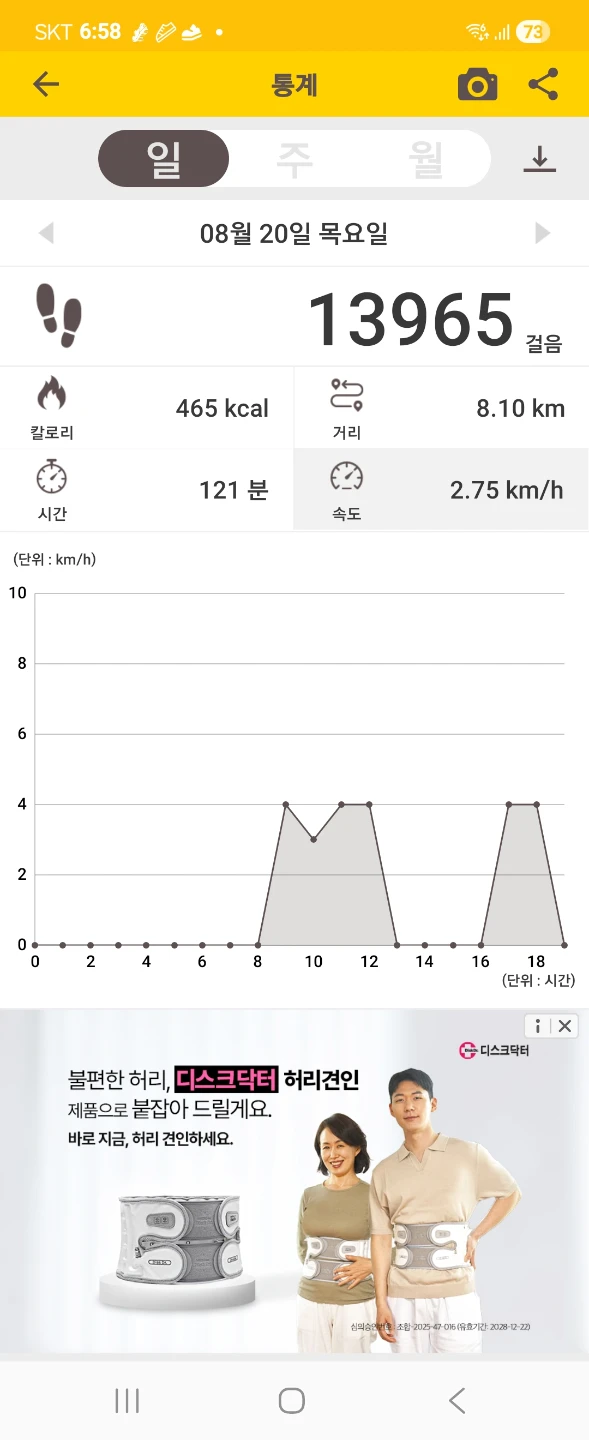Close the 디스크닥터 ad banner
The width and height of the screenshot is (589, 1440).
pyautogui.click(x=565, y=1026)
